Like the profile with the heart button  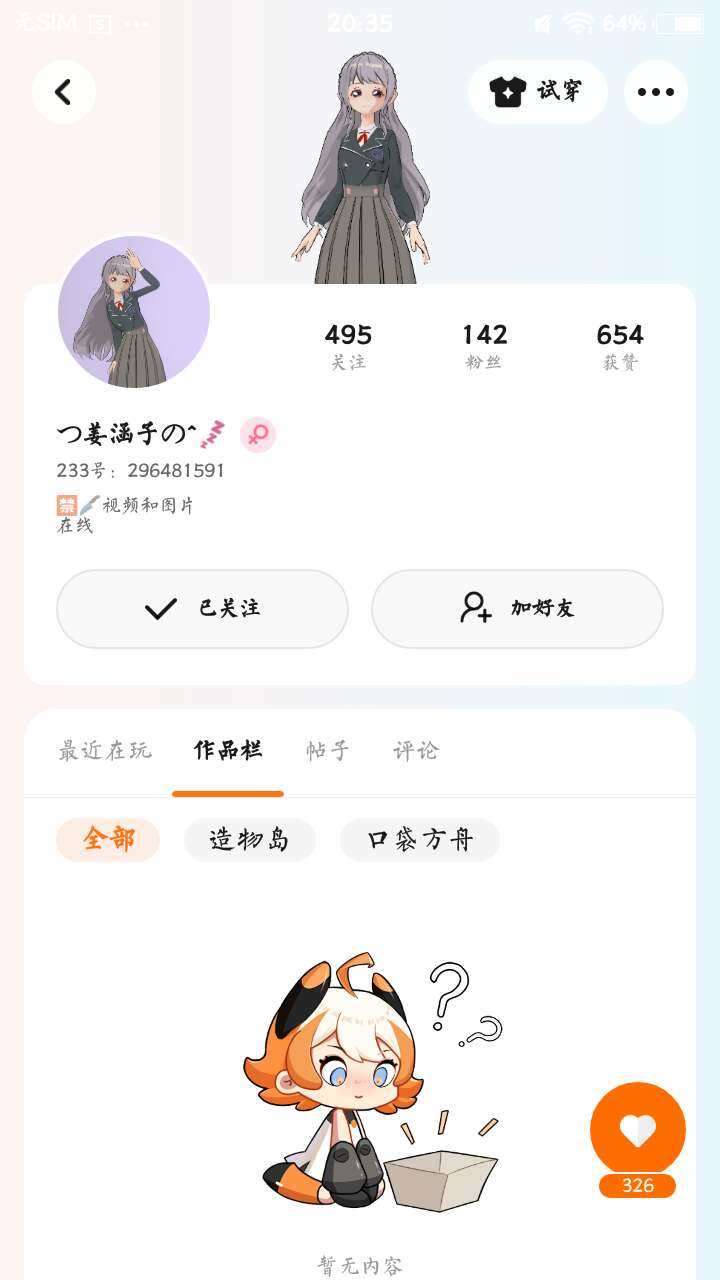[x=637, y=1130]
